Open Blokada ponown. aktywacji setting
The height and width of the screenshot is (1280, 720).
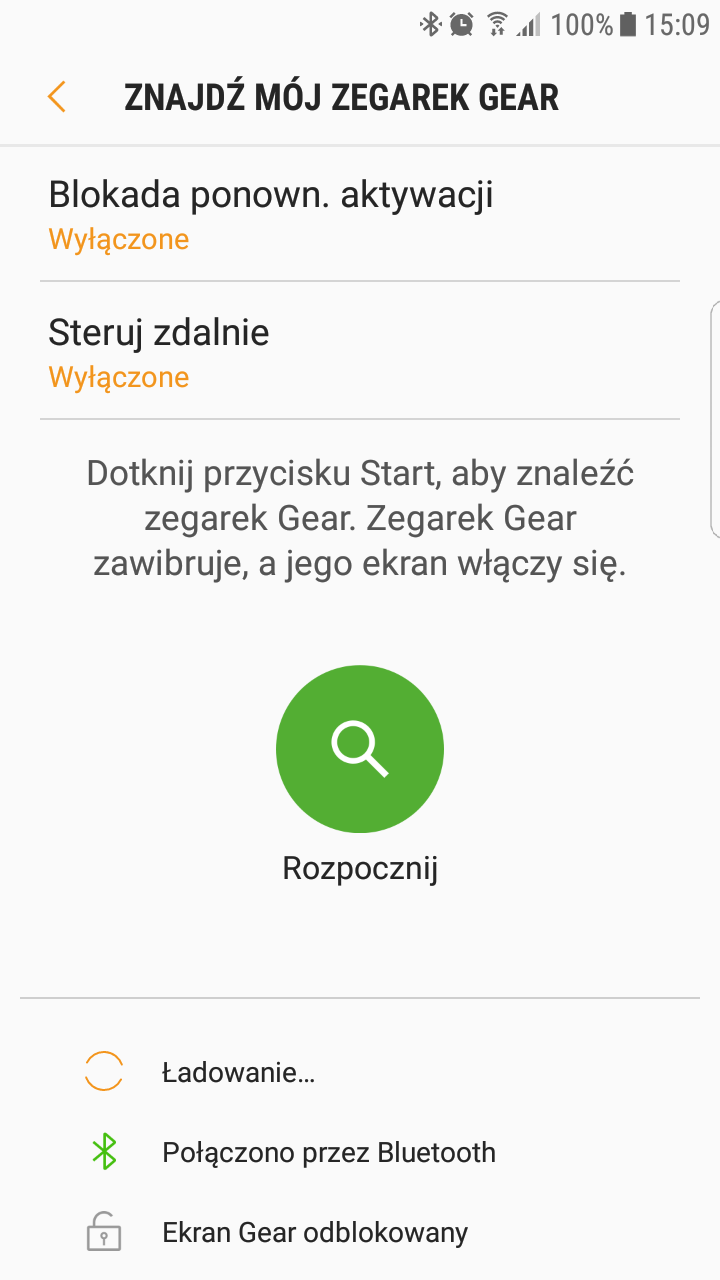point(360,214)
